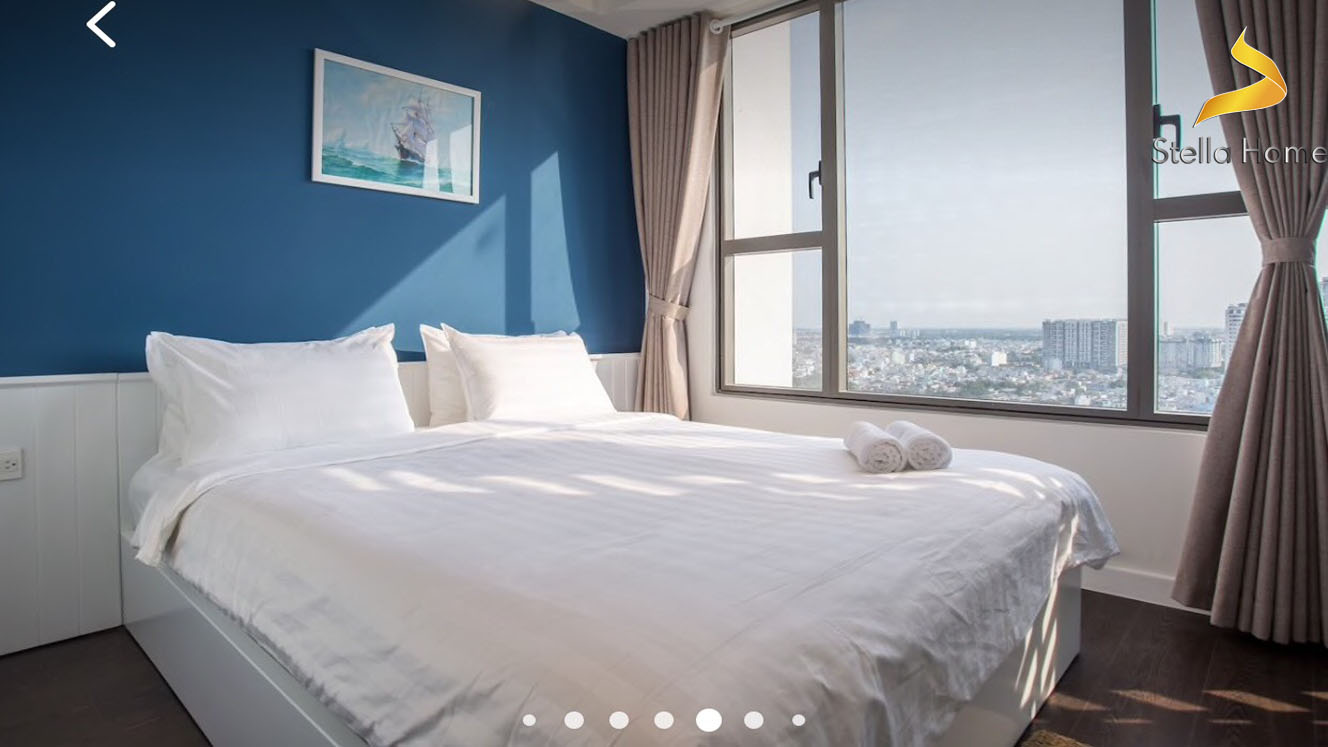Image resolution: width=1328 pixels, height=747 pixels.
Task: Open the bedroom photo in full view
Action: click(x=664, y=400)
